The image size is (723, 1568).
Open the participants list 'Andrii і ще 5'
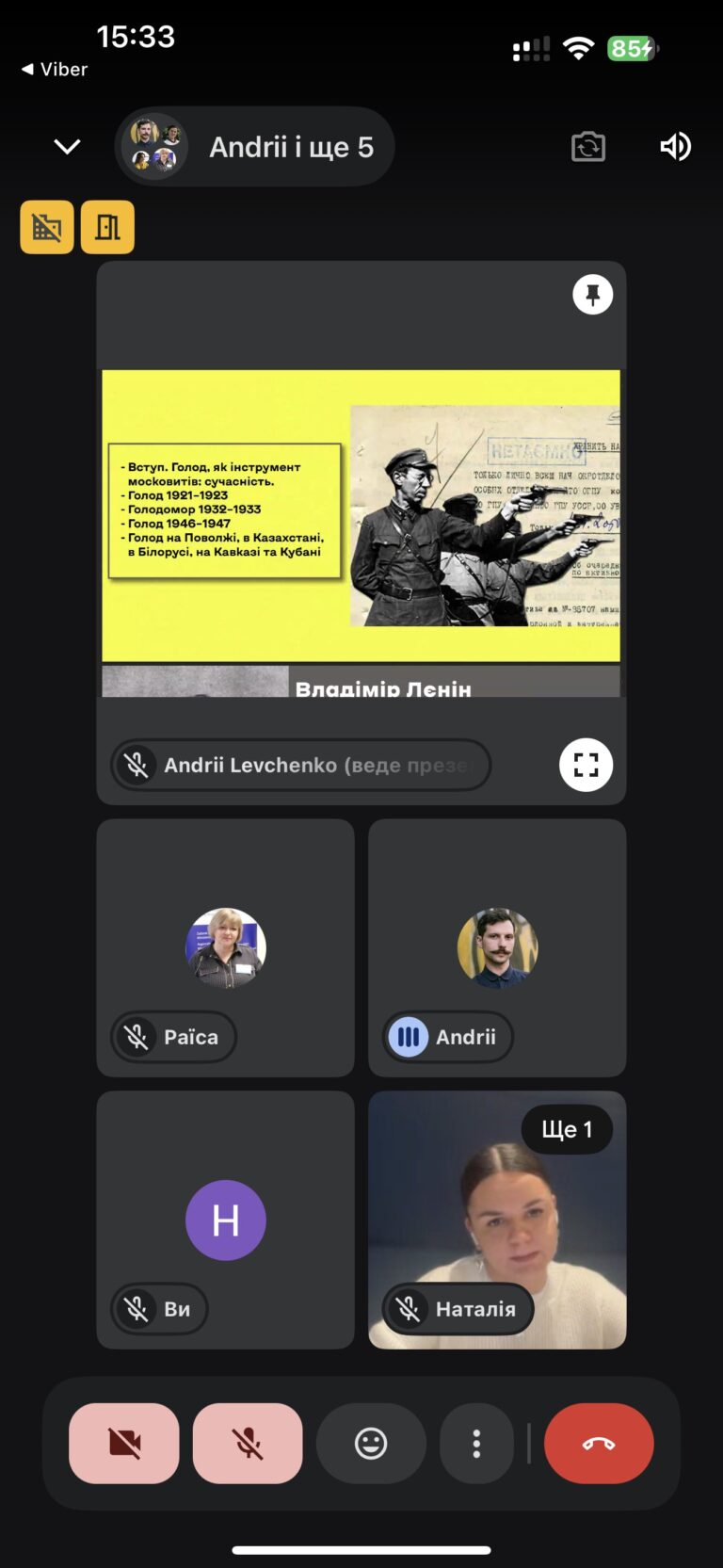[254, 147]
